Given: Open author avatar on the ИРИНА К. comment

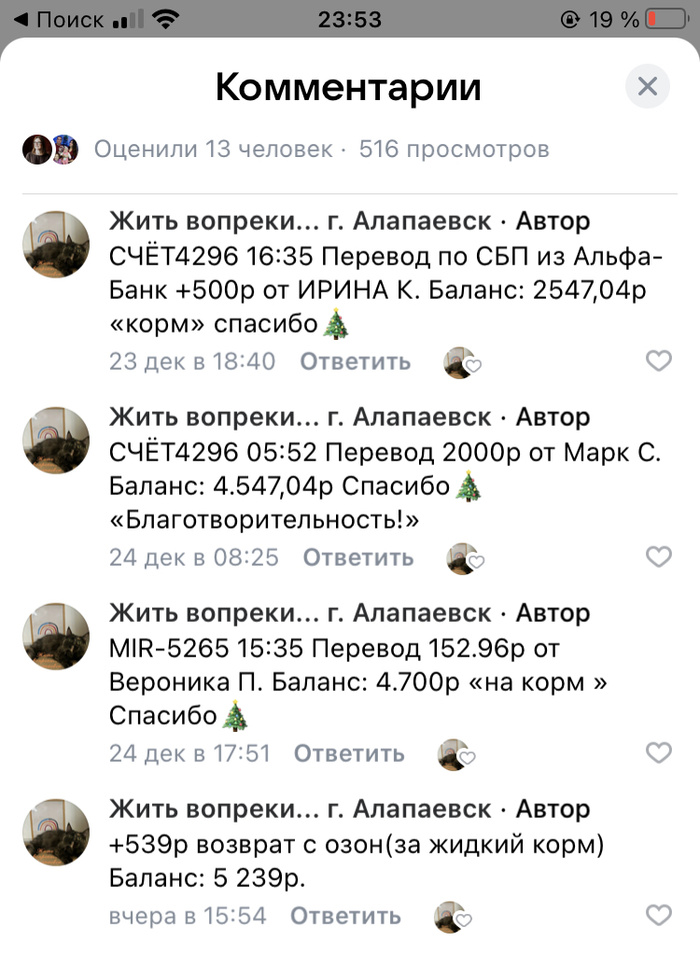Looking at the screenshot, I should [x=56, y=244].
